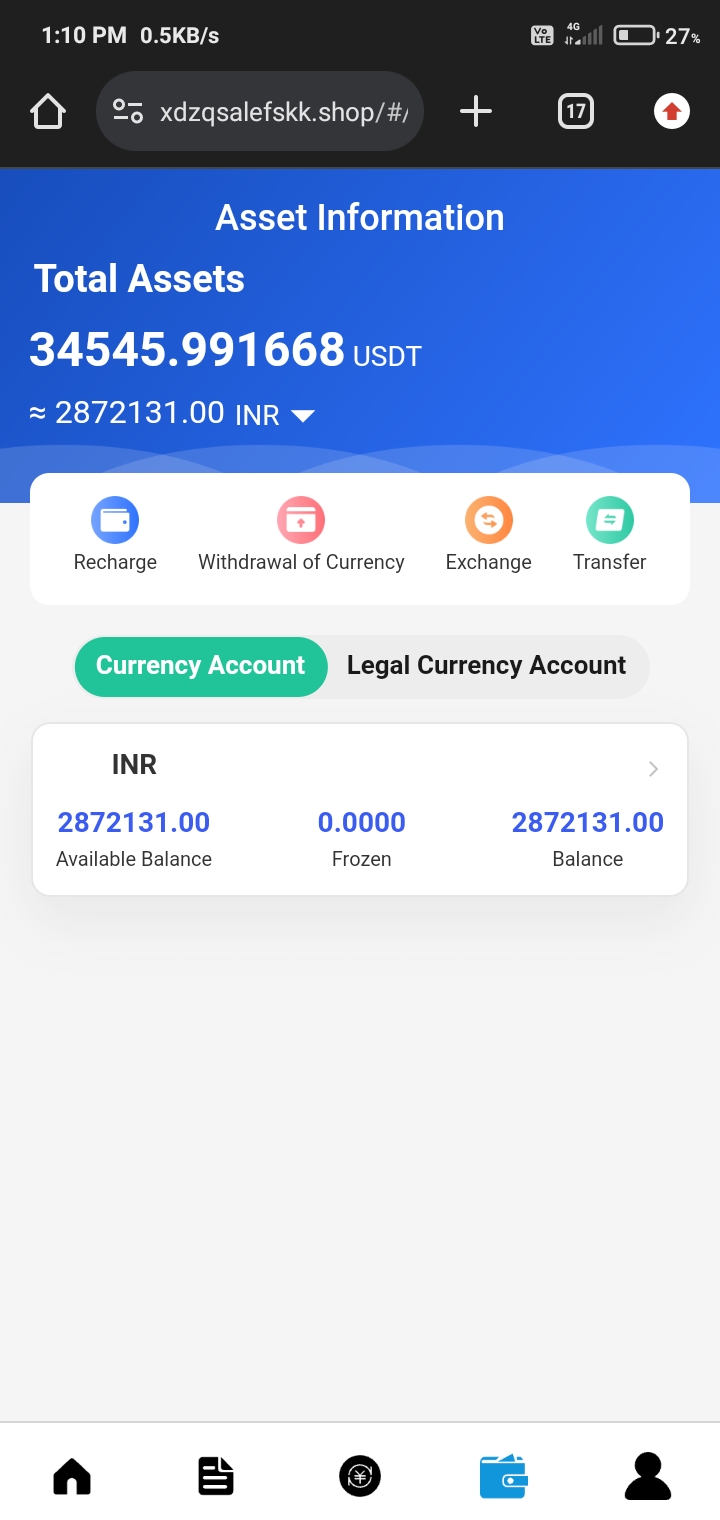Open the INR account card details

click(x=652, y=769)
